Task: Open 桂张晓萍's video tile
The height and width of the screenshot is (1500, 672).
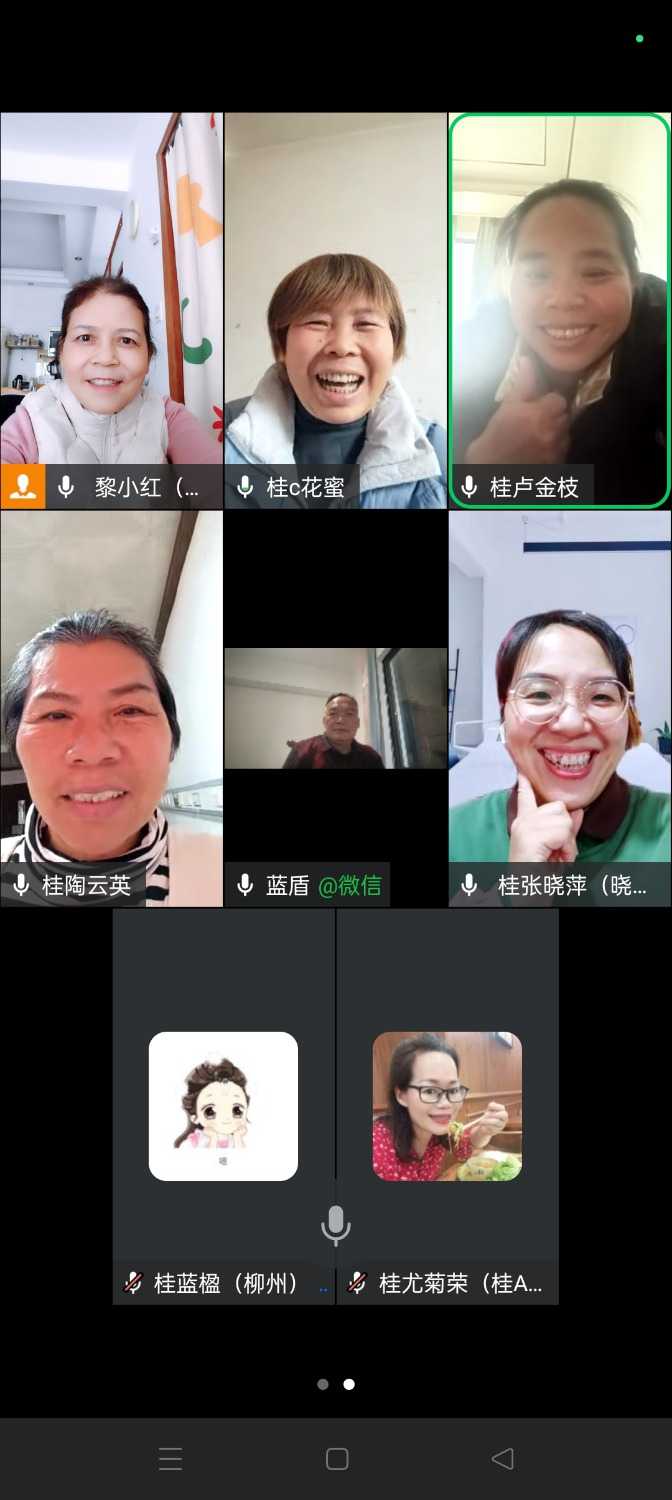Action: click(x=560, y=708)
